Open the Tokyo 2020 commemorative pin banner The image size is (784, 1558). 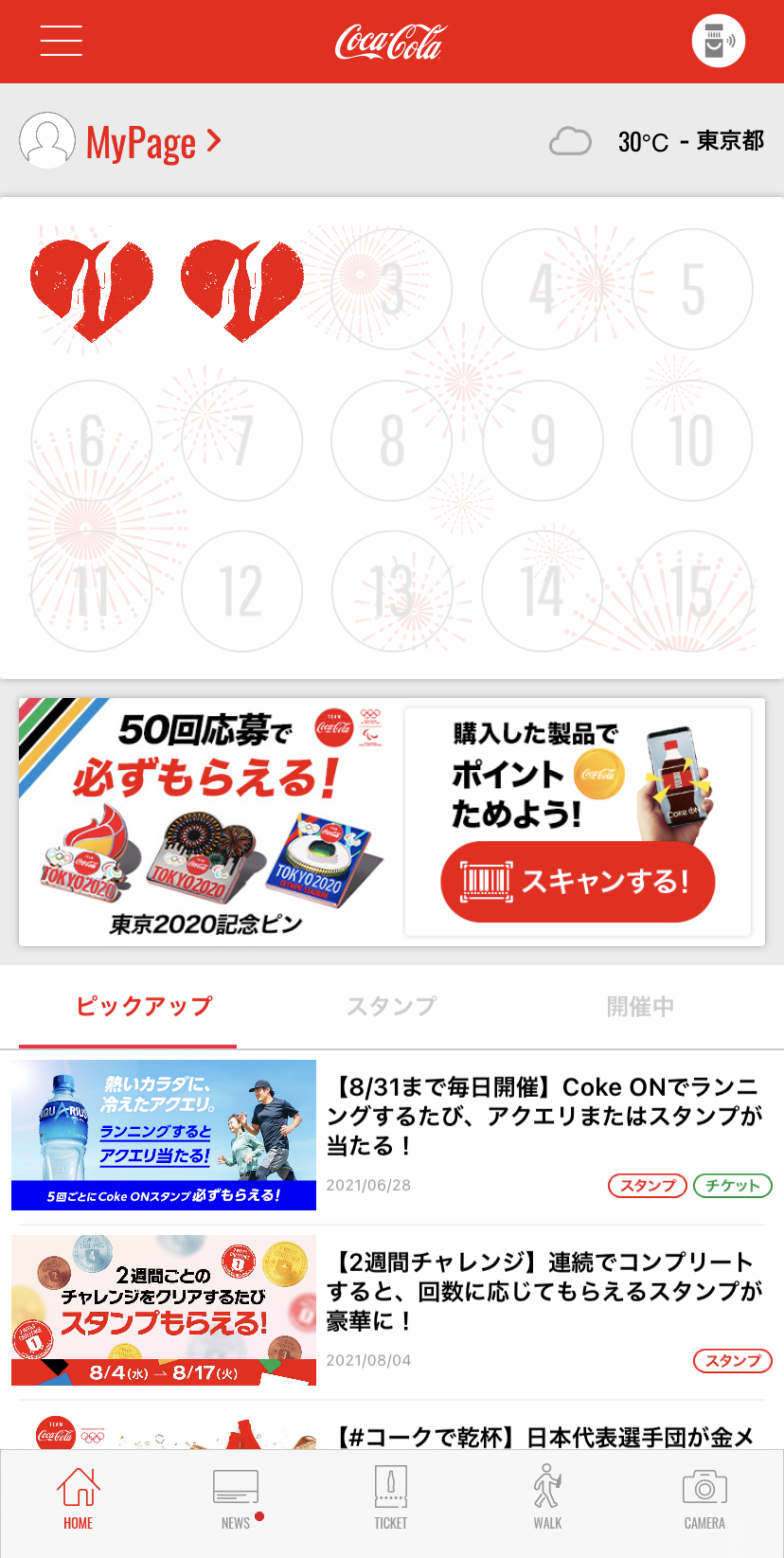tap(206, 822)
